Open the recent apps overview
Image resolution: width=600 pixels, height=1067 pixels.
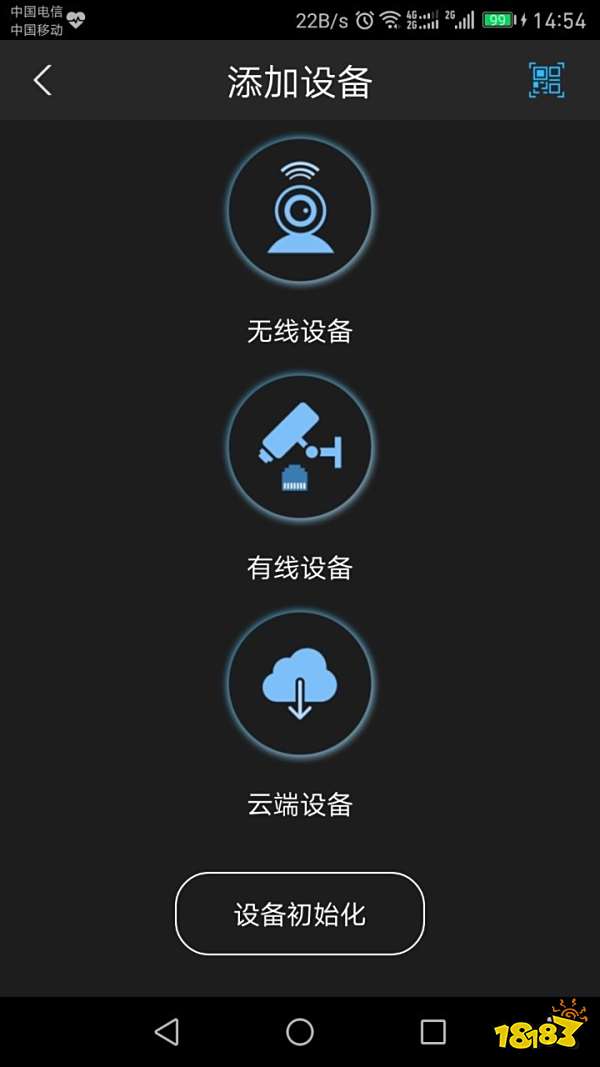coord(433,1031)
